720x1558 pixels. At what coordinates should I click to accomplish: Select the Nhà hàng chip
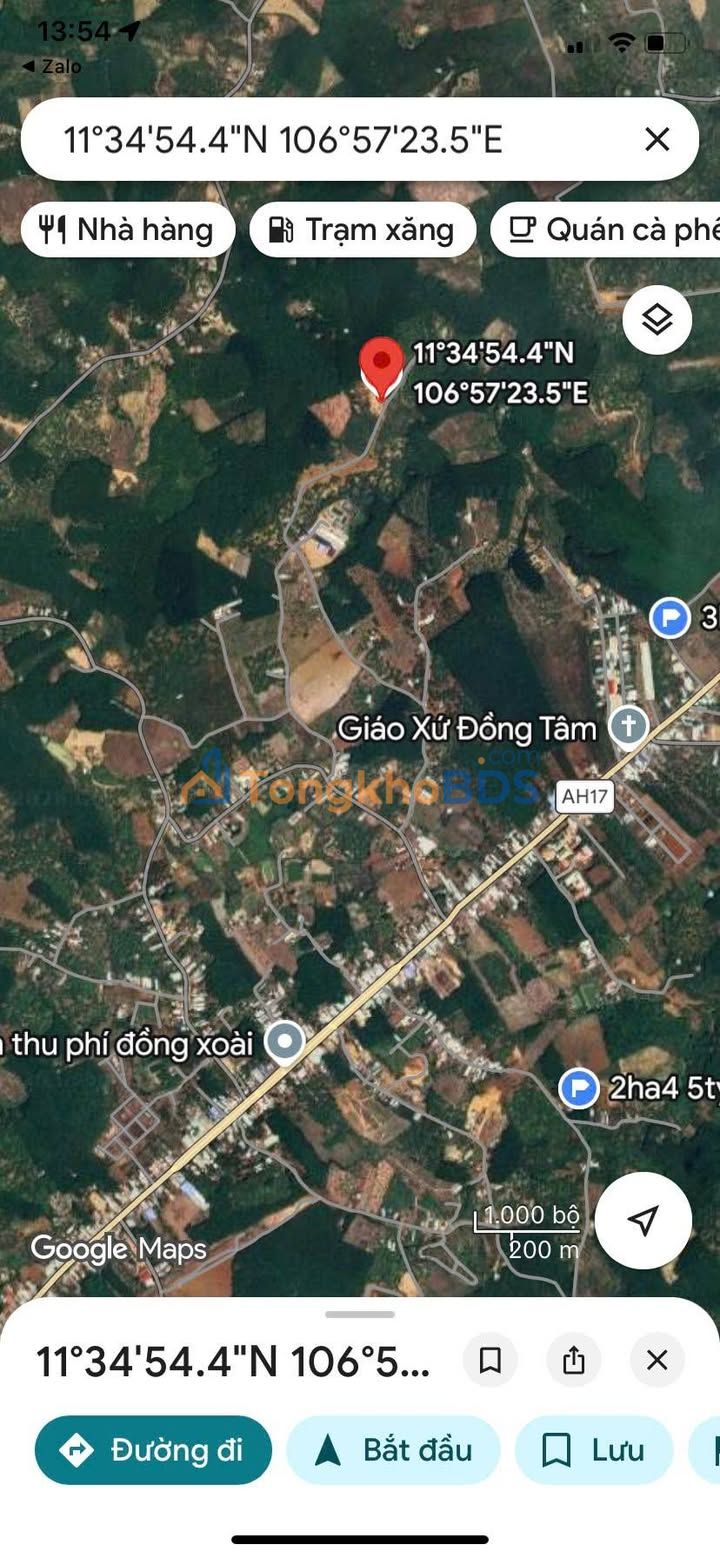click(127, 230)
